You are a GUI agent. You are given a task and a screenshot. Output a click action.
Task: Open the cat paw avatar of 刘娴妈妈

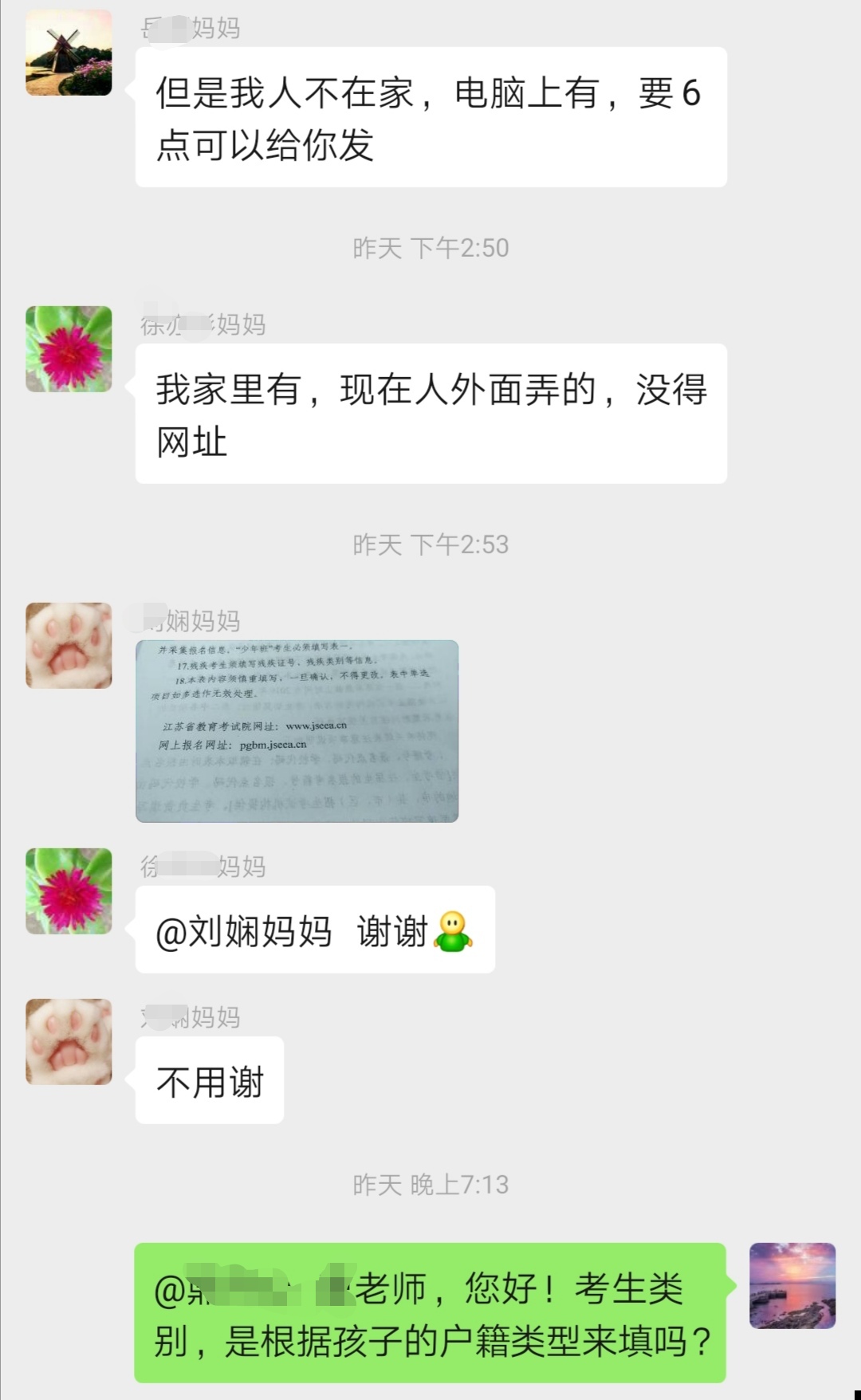[69, 646]
